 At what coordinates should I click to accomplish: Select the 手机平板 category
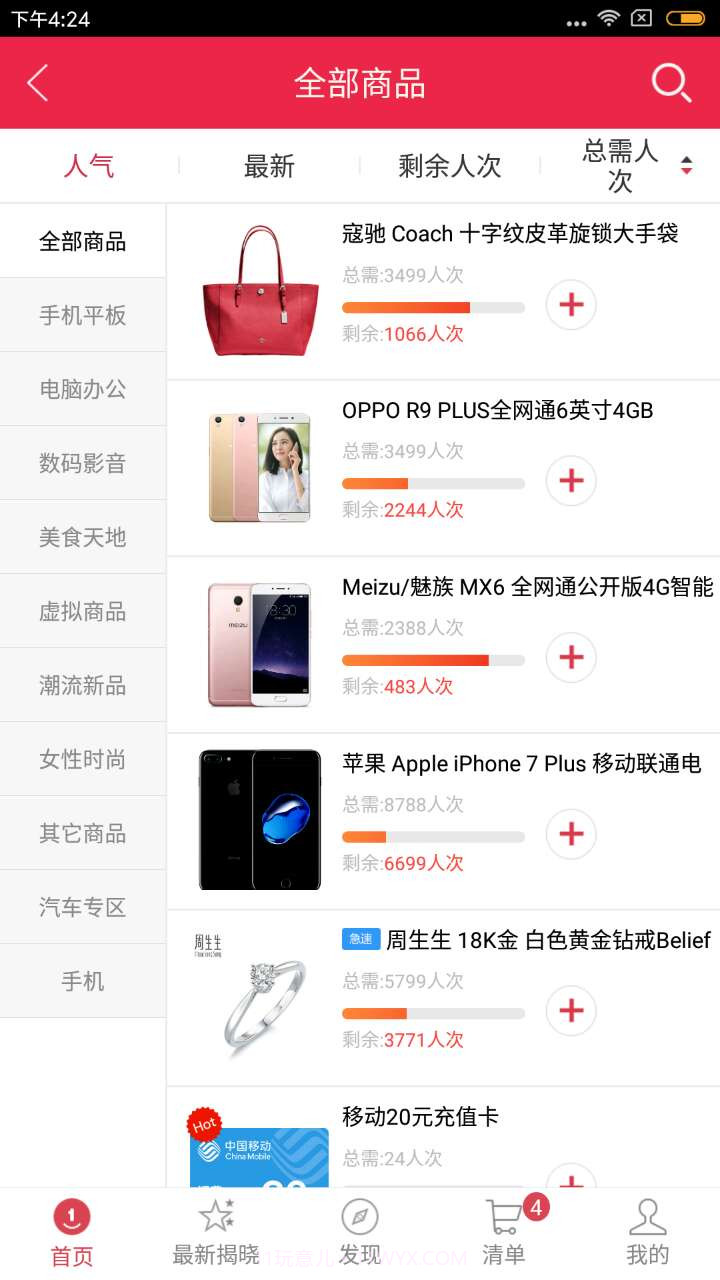[x=83, y=315]
